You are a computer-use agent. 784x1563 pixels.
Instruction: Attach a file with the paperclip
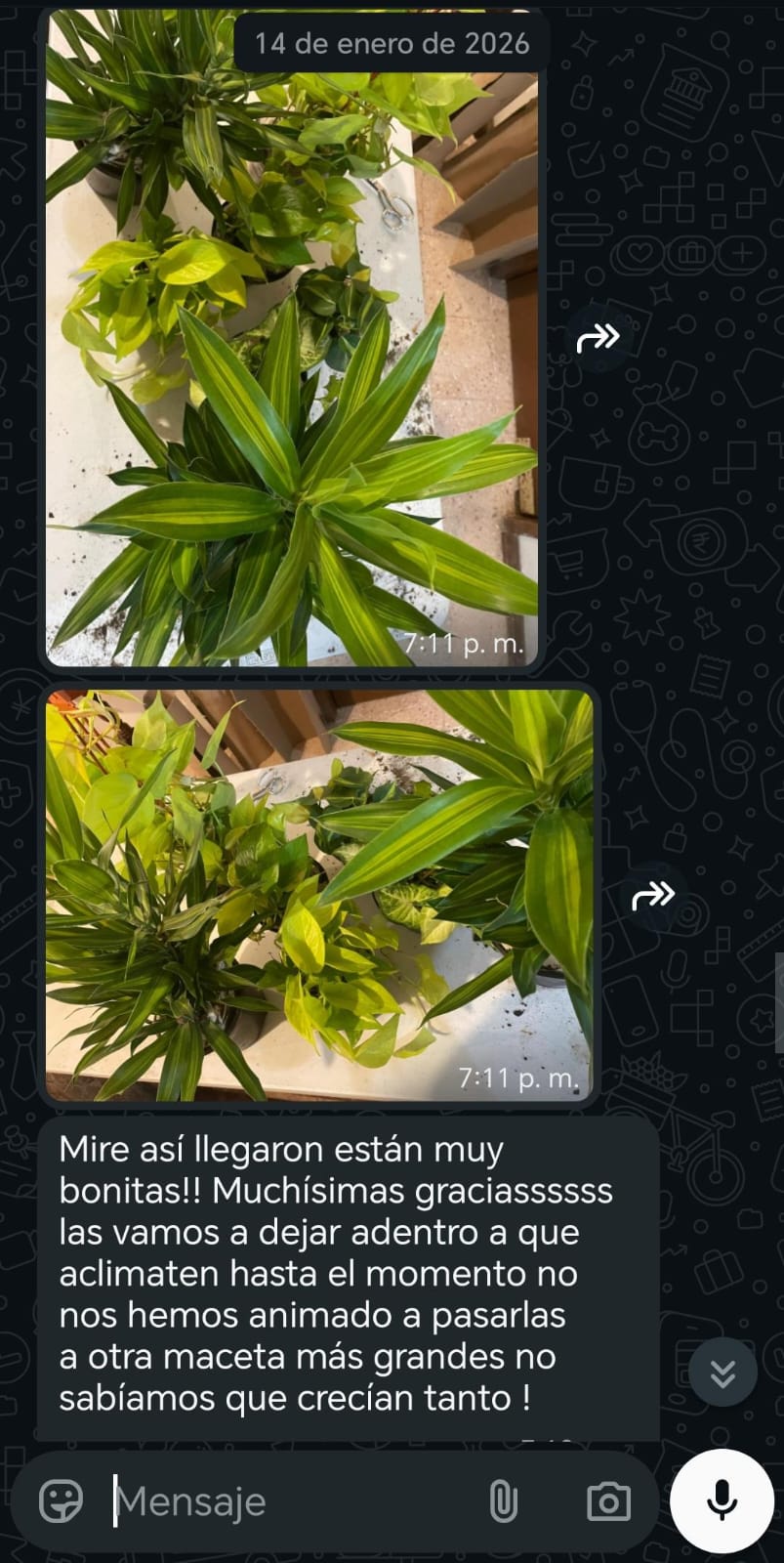[503, 1500]
